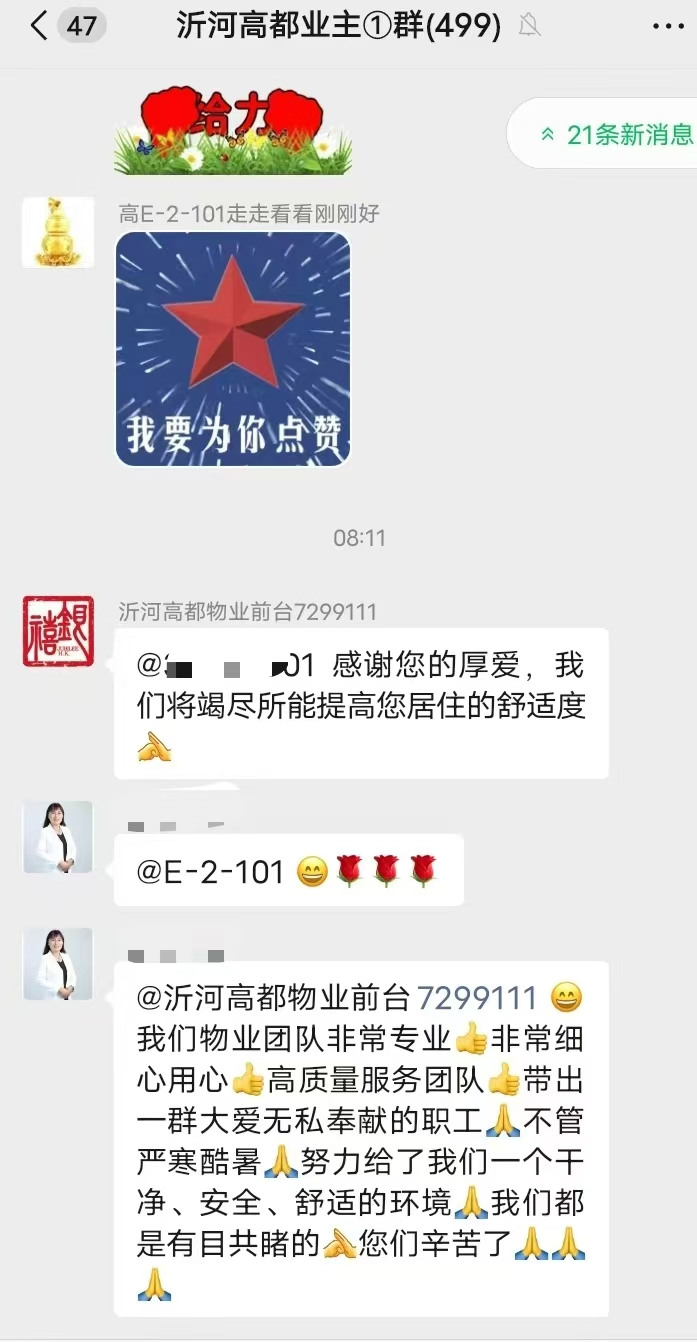
Task: Go back to the chat list
Action: (39, 26)
